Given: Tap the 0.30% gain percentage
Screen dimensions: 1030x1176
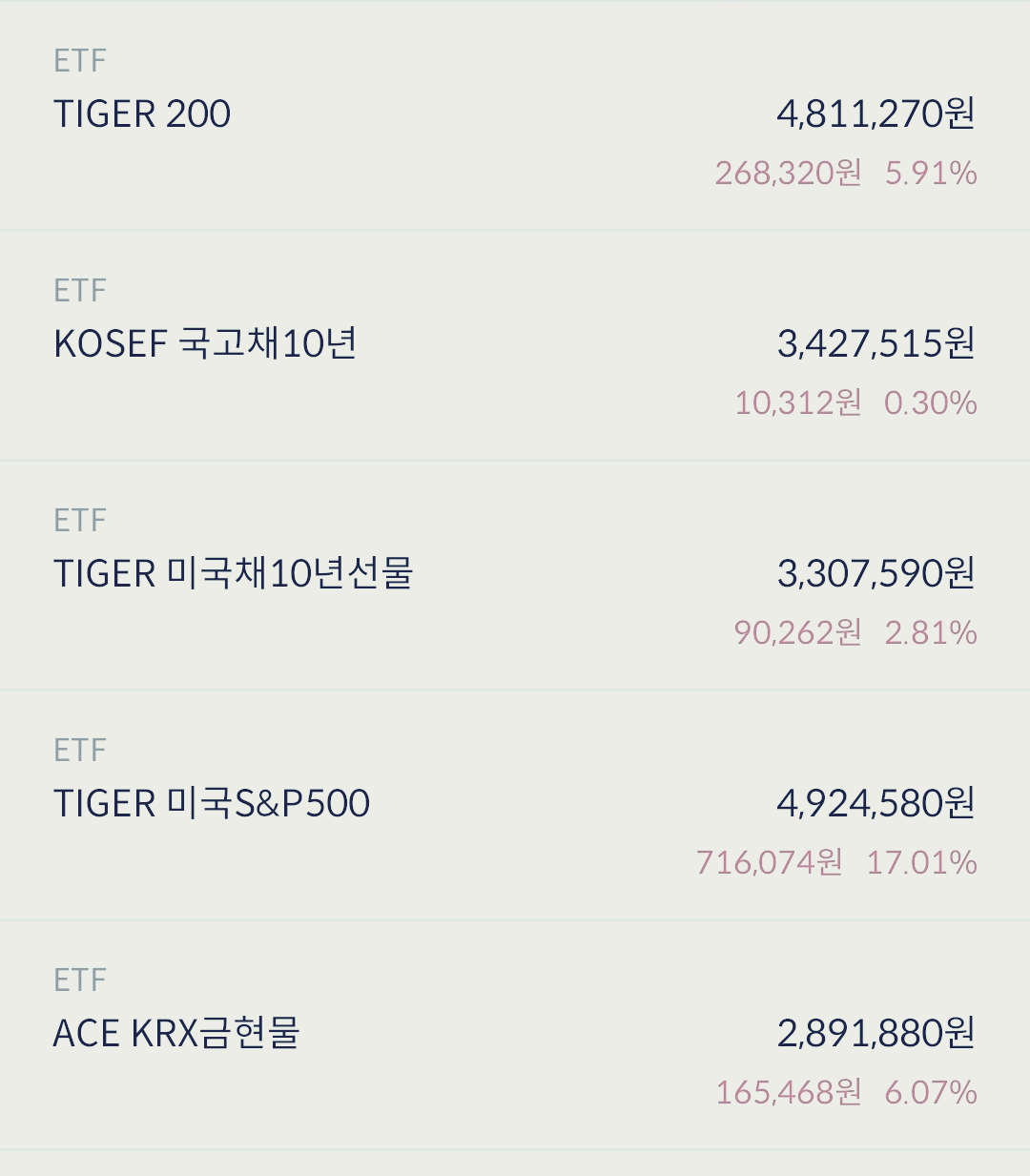Looking at the screenshot, I should tap(932, 403).
